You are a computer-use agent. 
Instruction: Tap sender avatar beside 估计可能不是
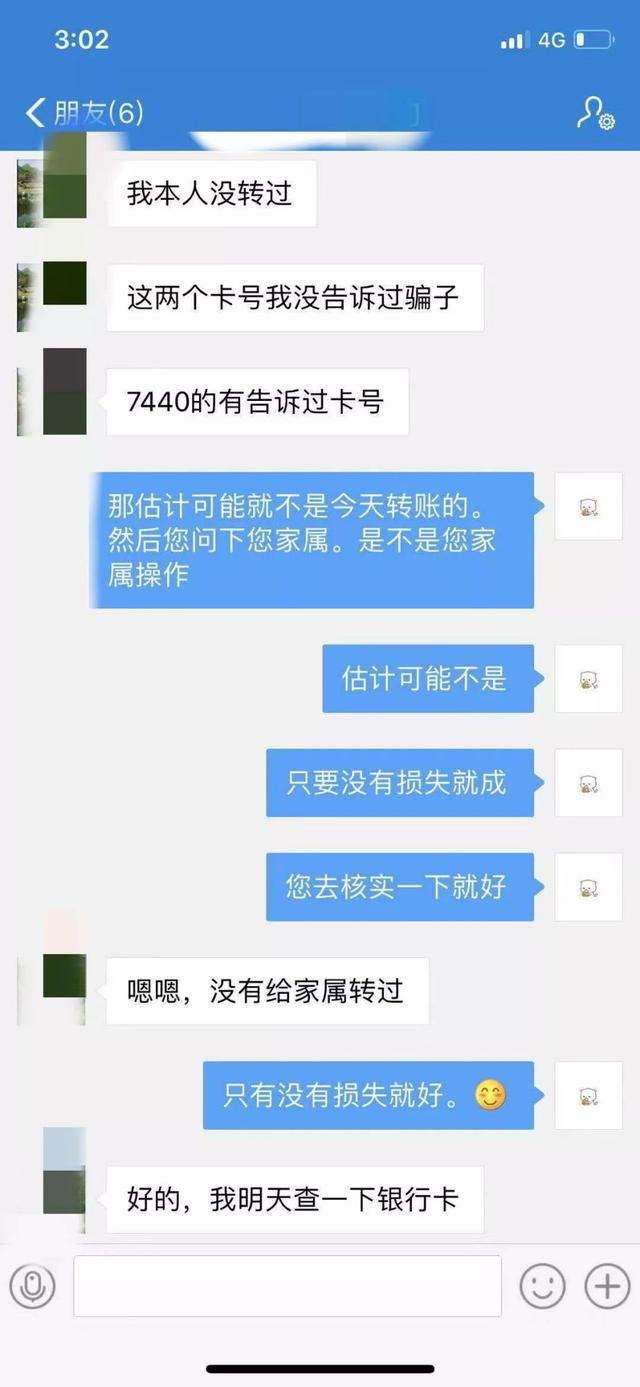click(x=588, y=679)
